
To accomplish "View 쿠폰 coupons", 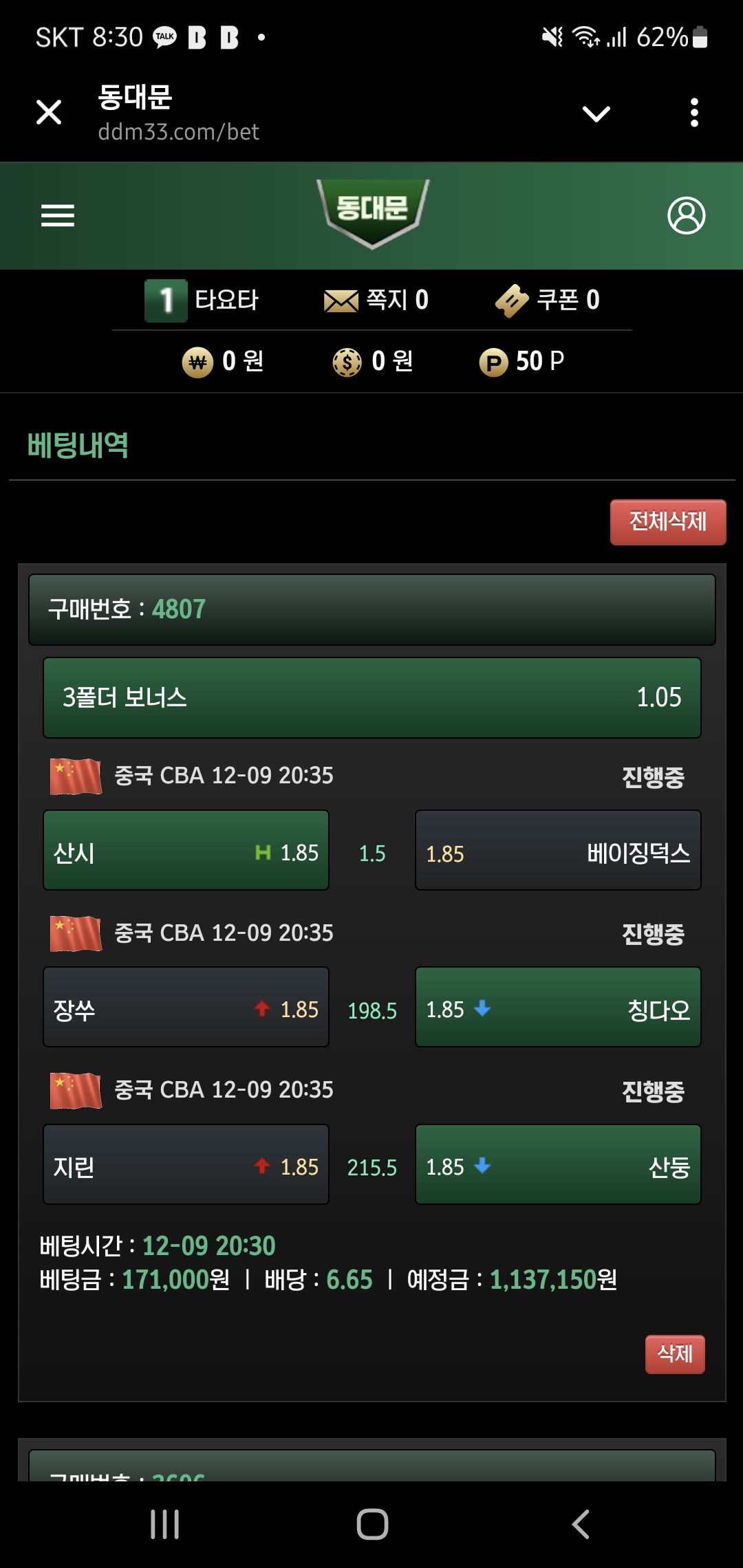I will [548, 300].
